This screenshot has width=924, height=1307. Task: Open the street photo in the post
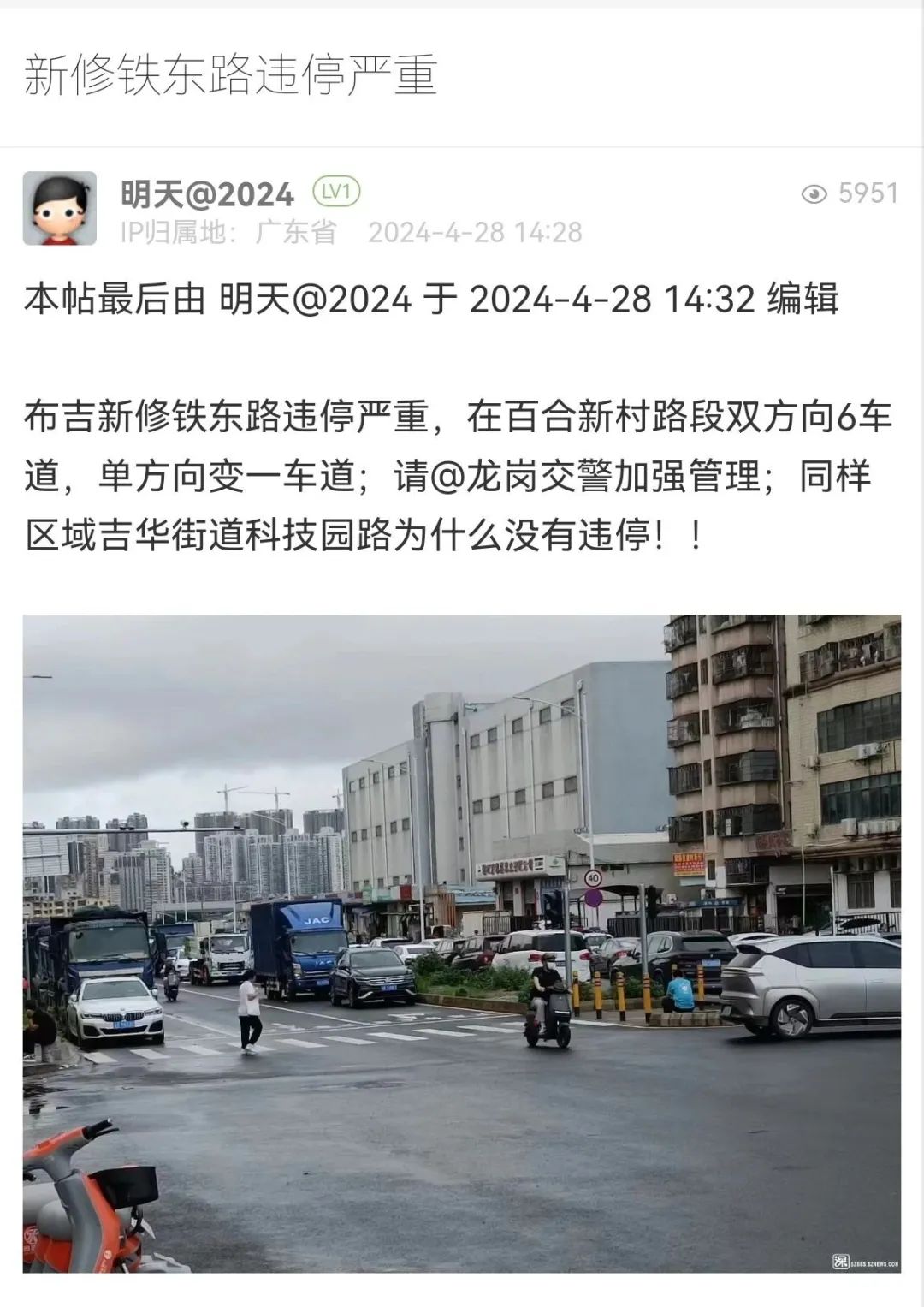(x=462, y=942)
